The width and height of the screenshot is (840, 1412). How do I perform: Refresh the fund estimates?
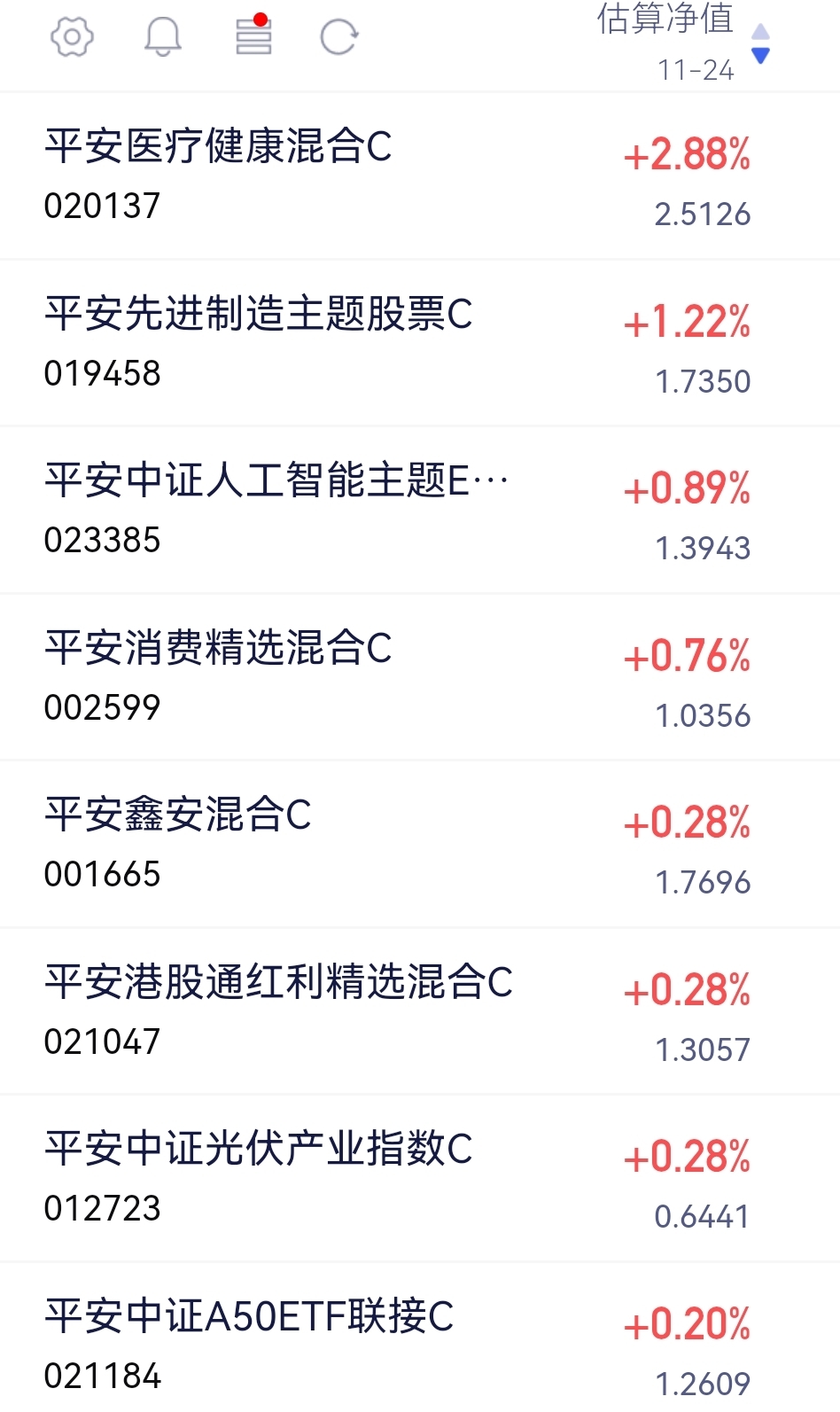[339, 37]
